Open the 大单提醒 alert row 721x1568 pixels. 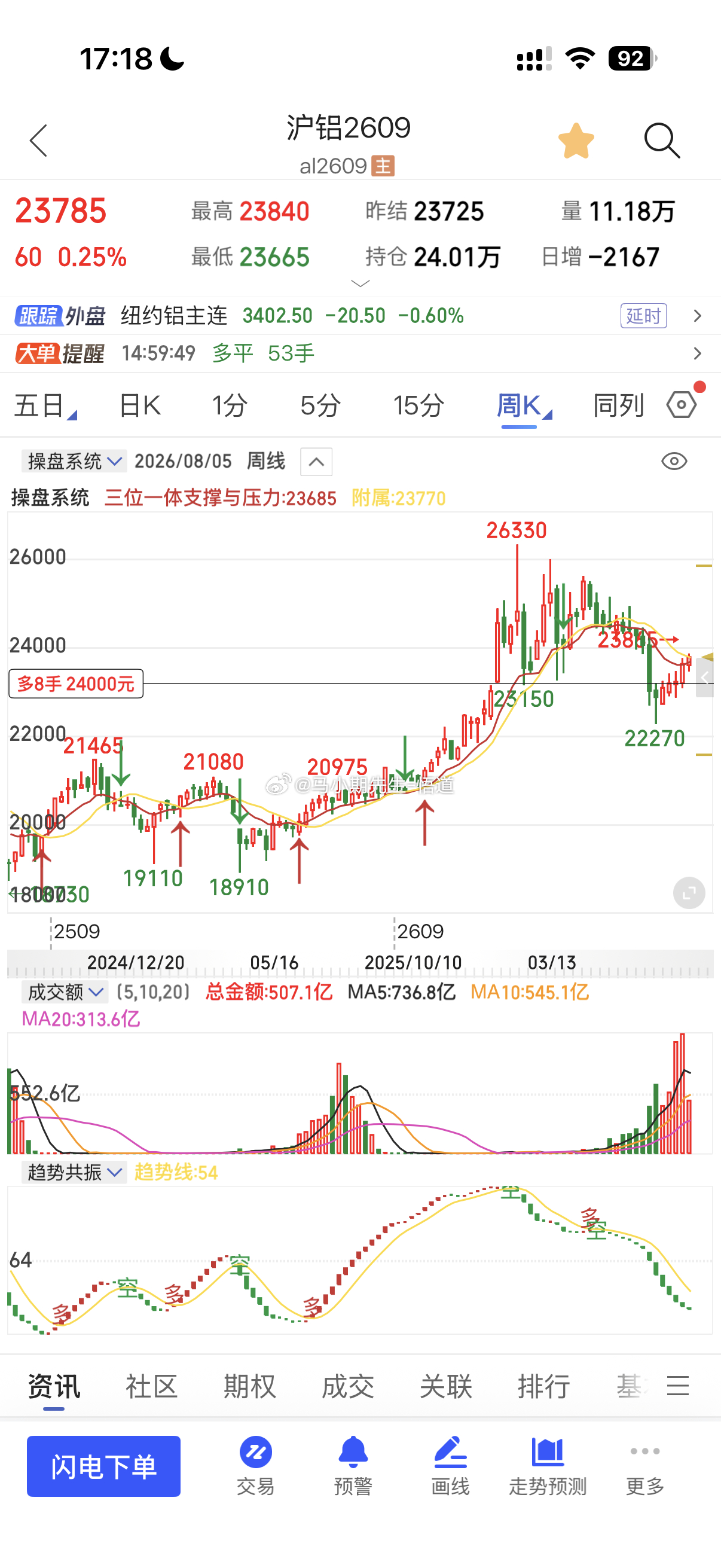tap(360, 353)
